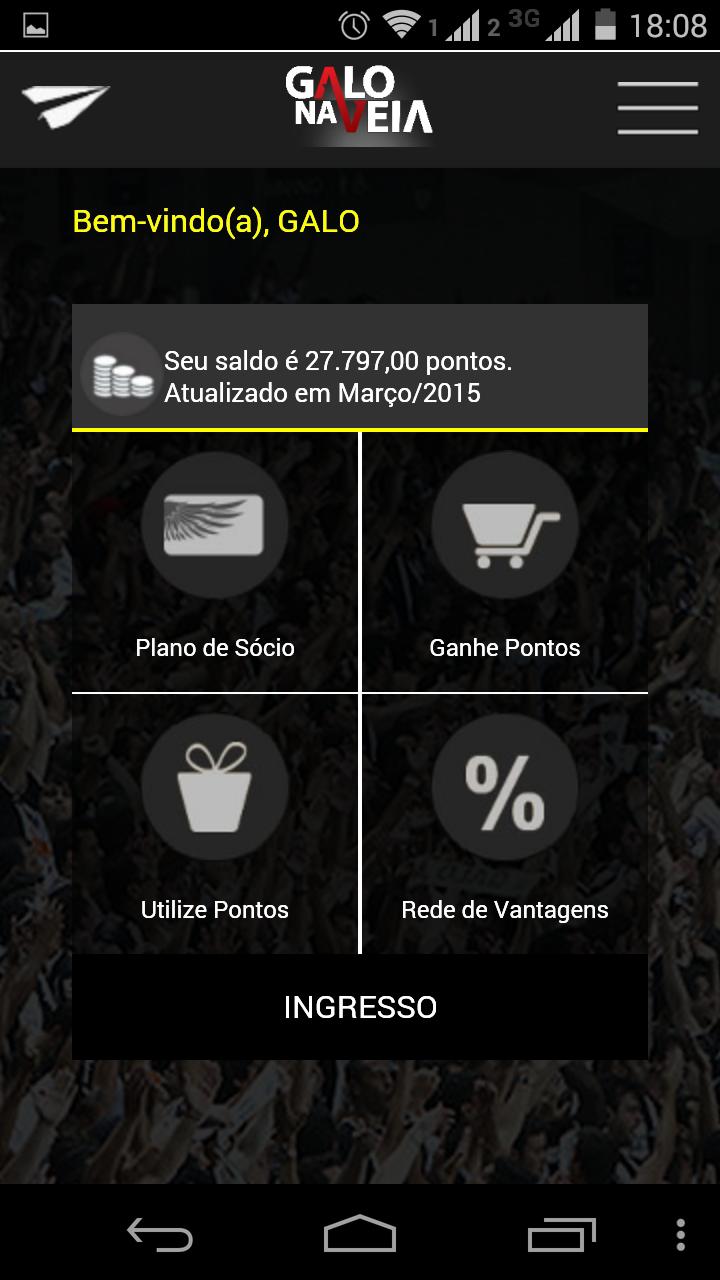Open the Ganhe Pontos section
The image size is (720, 1280).
point(505,647)
